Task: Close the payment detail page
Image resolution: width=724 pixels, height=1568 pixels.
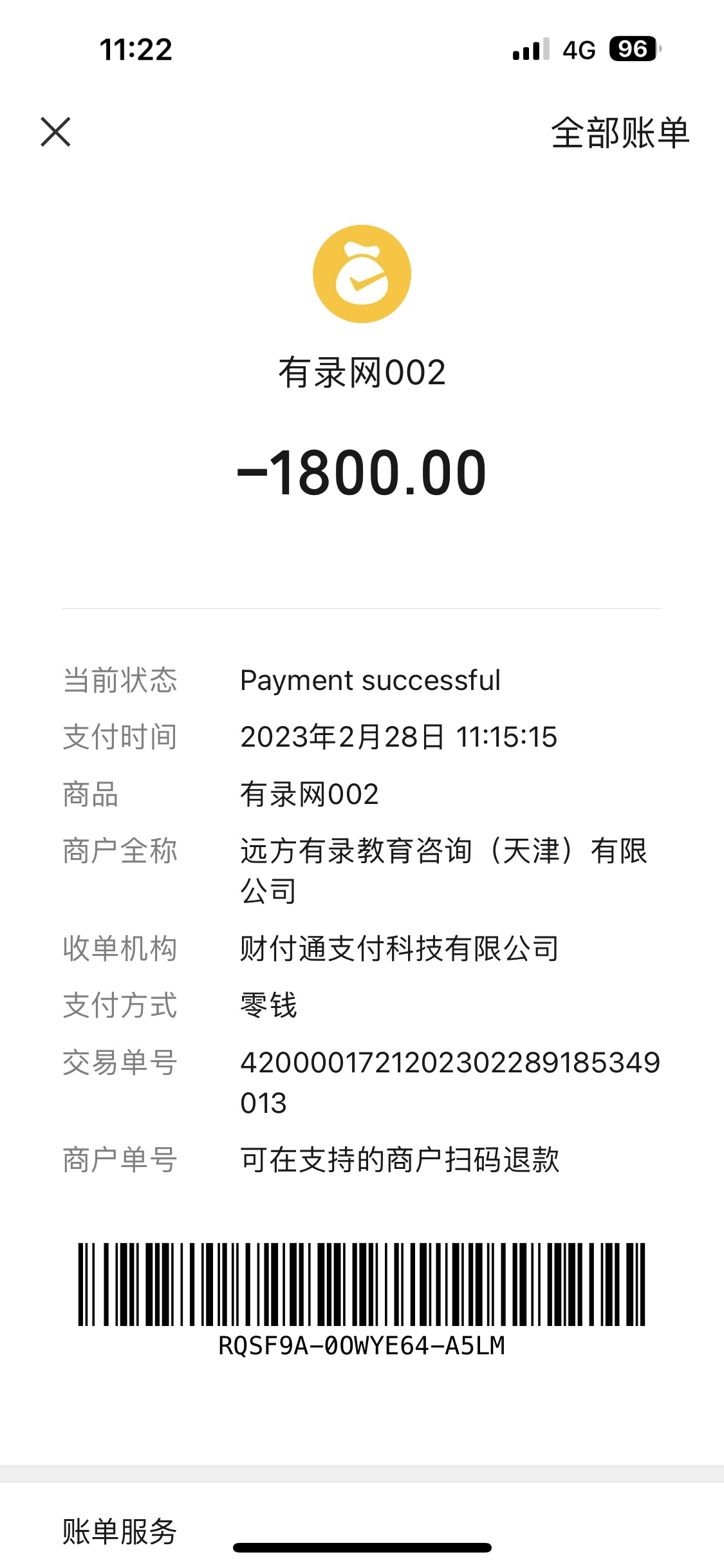Action: (x=55, y=132)
